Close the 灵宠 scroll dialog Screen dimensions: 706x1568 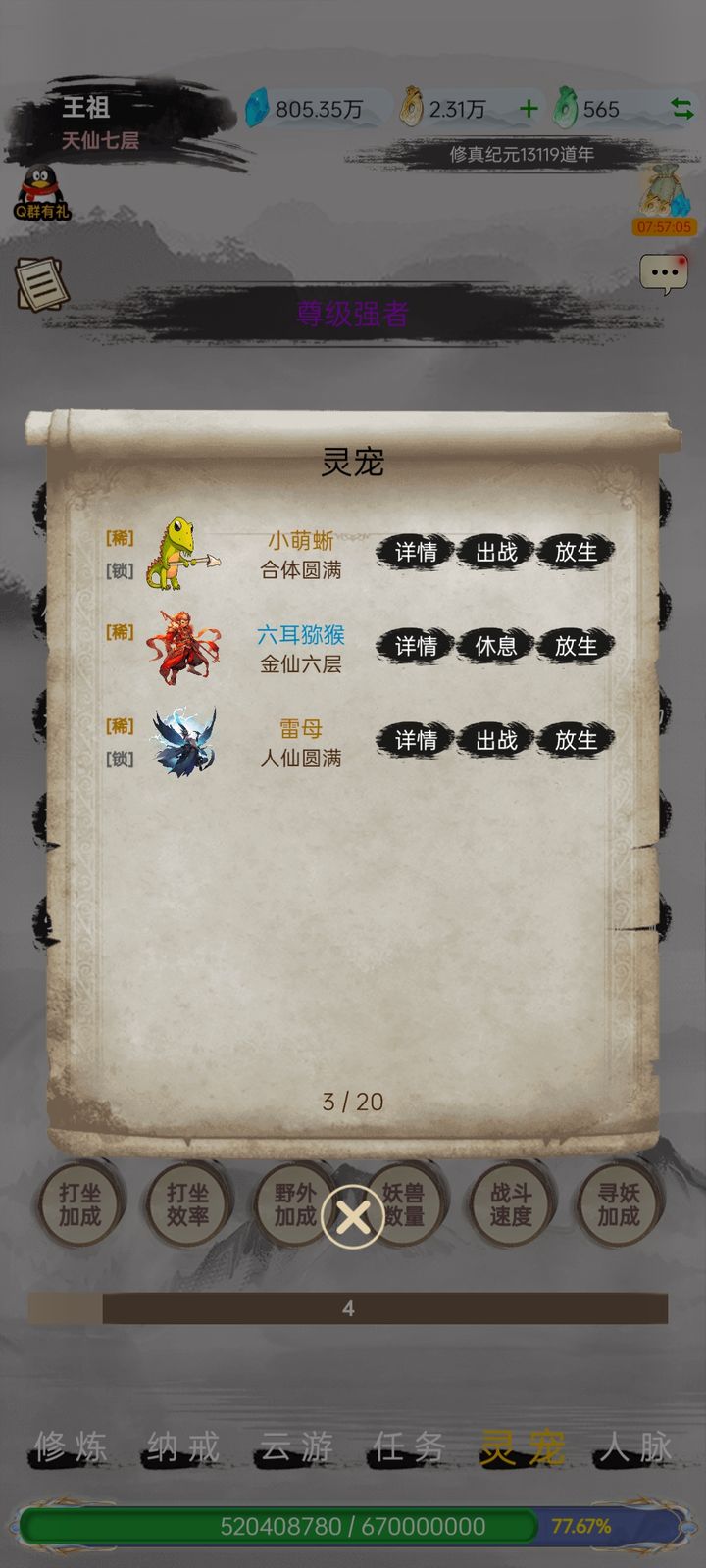[353, 1217]
